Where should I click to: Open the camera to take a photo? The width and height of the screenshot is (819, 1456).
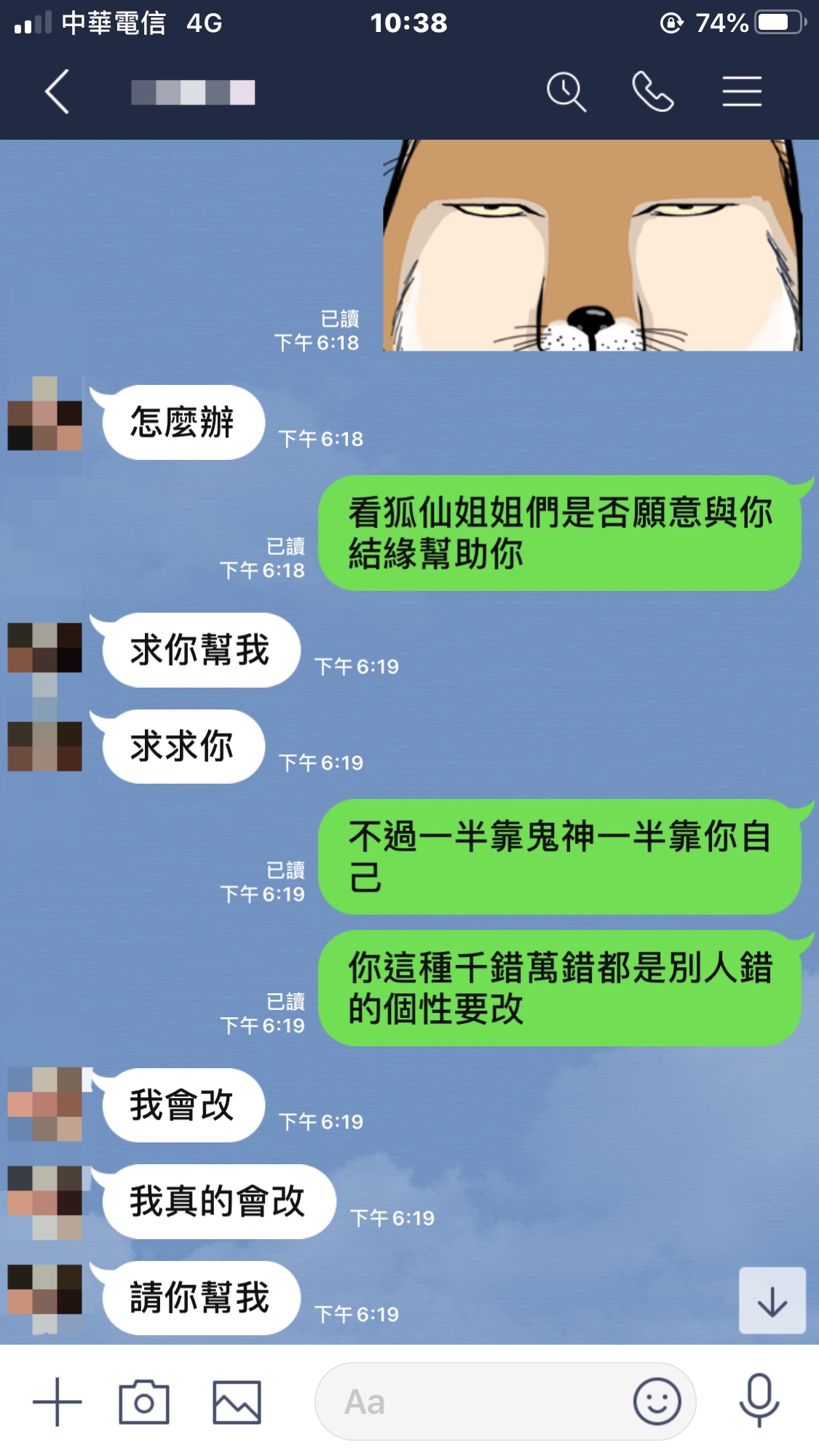click(x=144, y=1401)
